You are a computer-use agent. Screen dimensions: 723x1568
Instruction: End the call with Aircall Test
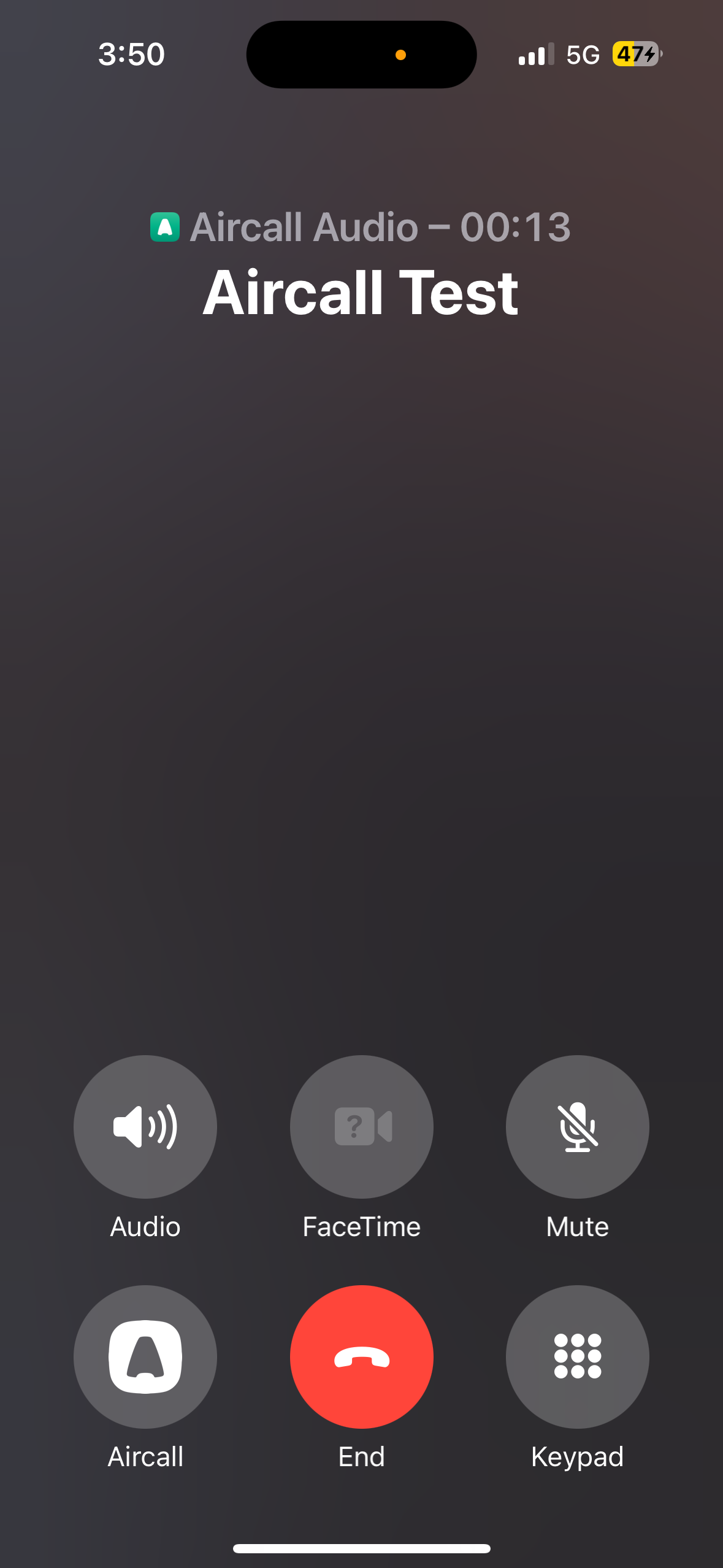pos(361,1356)
